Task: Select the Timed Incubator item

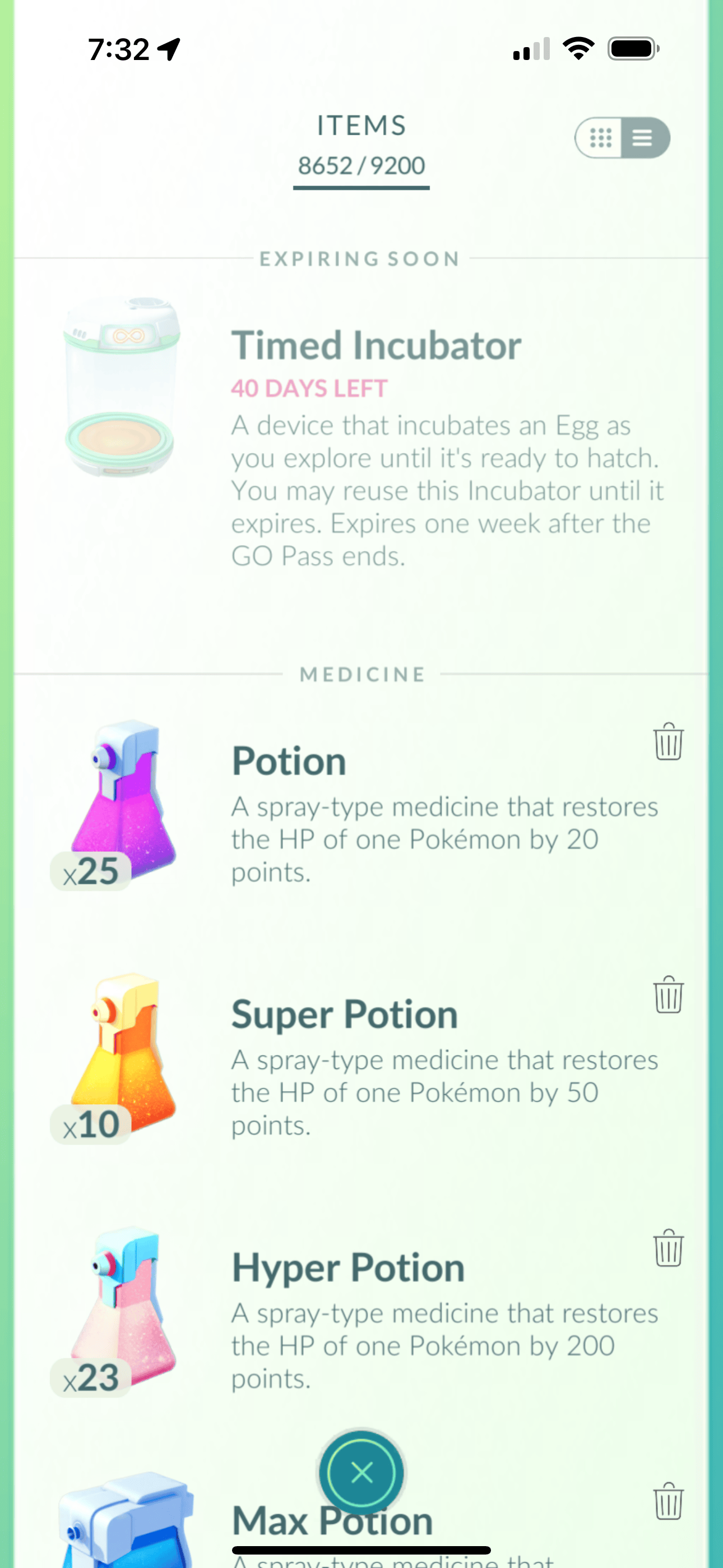Action: pos(376,346)
